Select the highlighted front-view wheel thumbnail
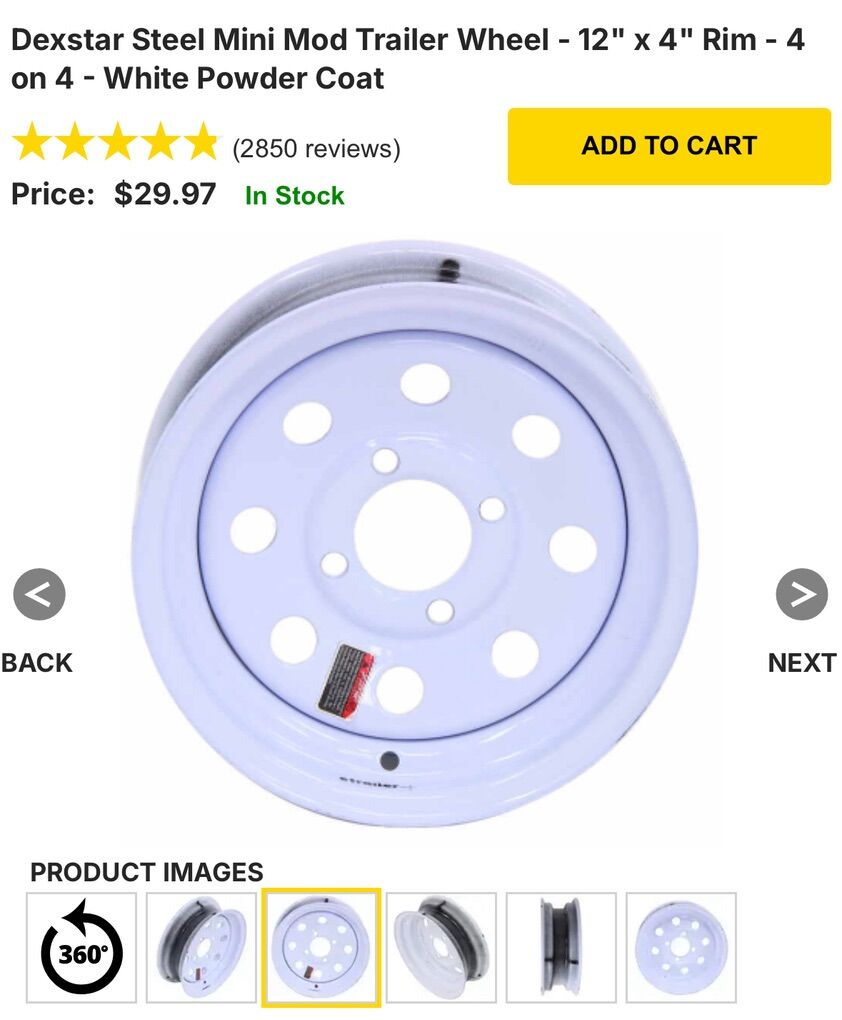The height and width of the screenshot is (1020, 842). pos(321,947)
